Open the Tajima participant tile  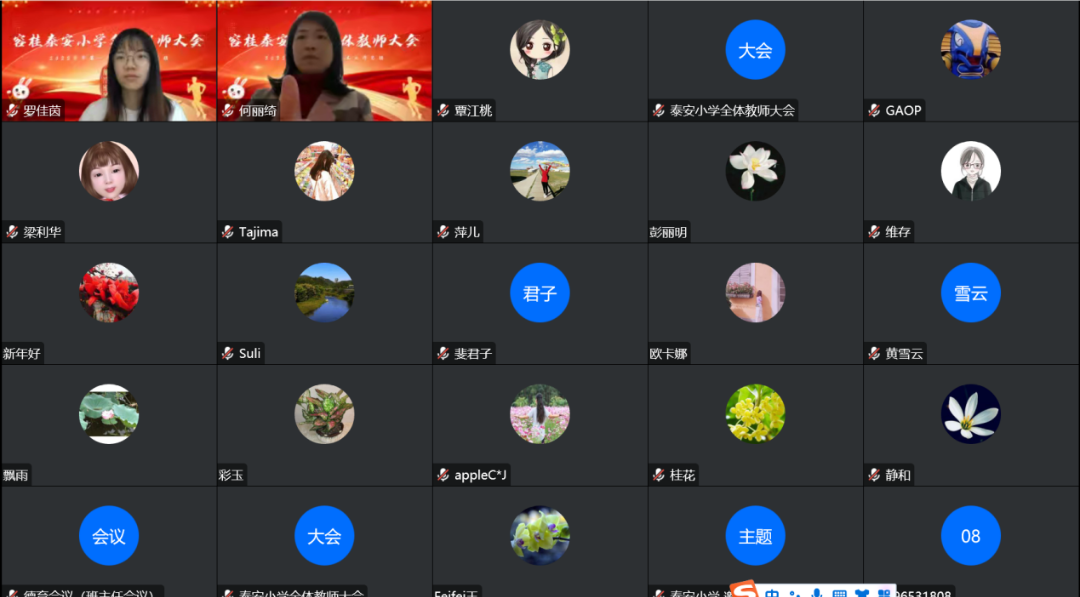[x=324, y=182]
